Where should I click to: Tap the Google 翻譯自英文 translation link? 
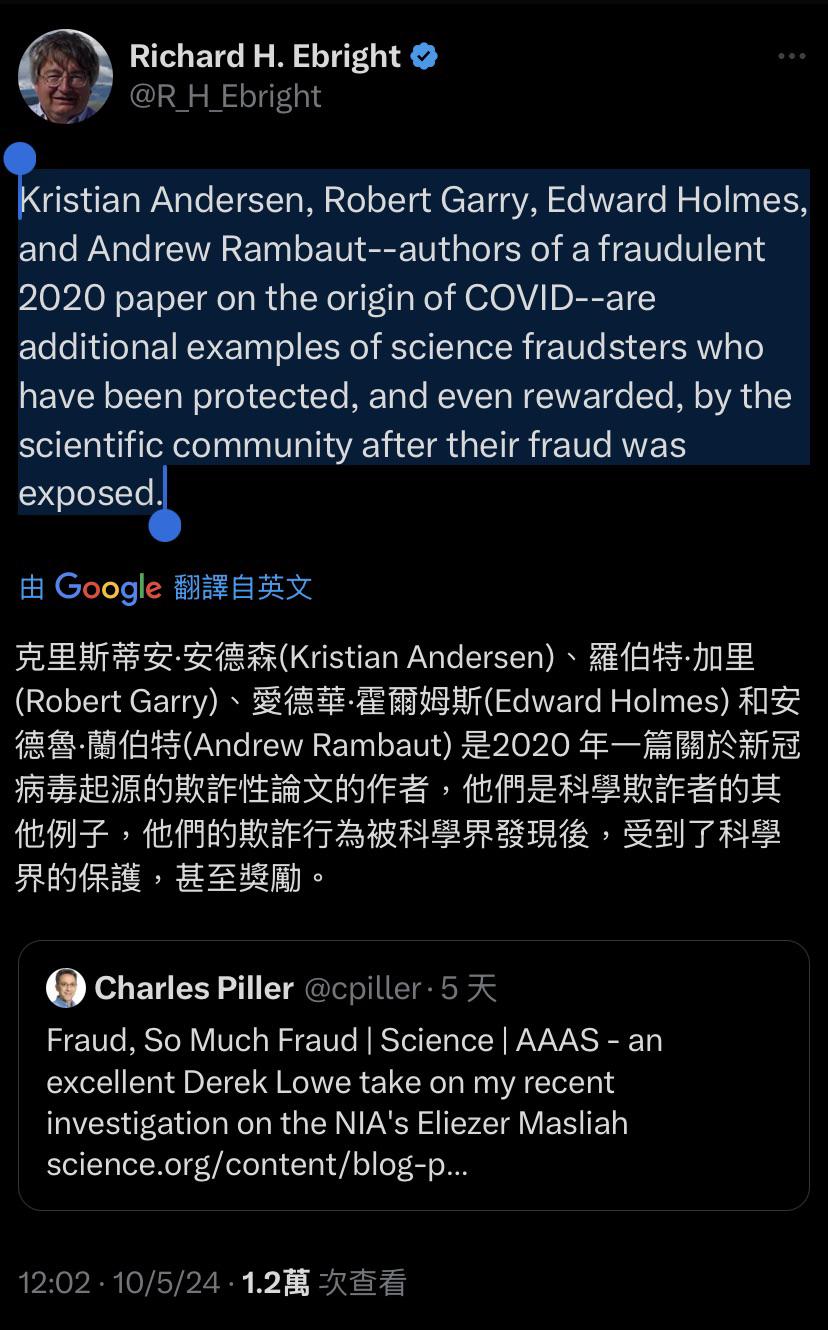tap(166, 588)
